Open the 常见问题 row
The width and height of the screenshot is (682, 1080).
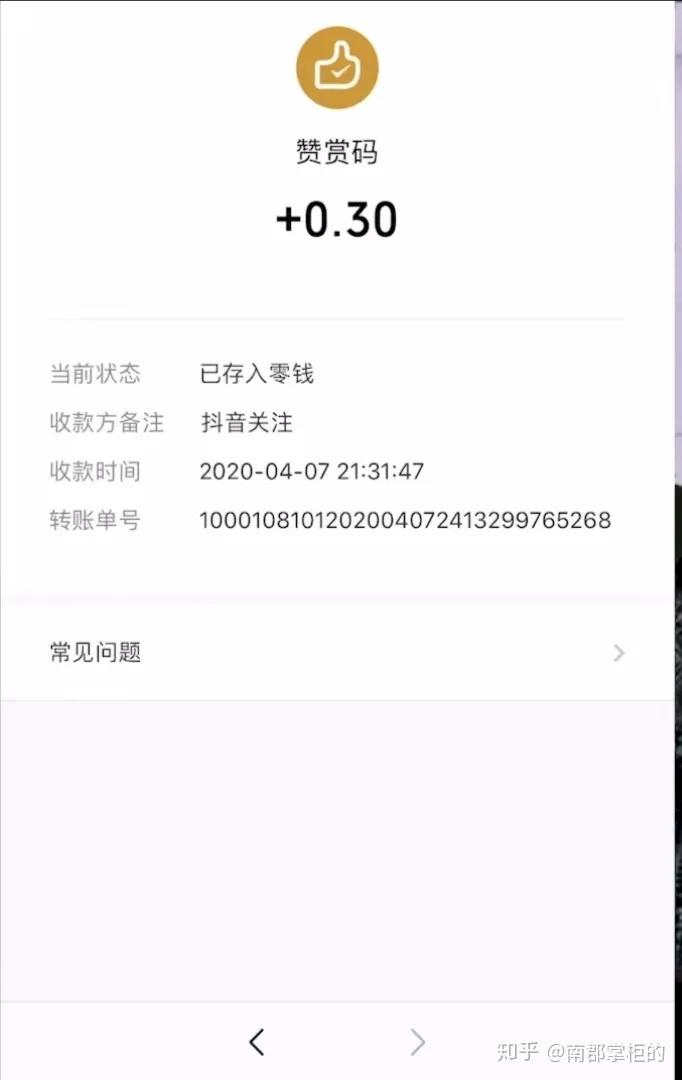pyautogui.click(x=336, y=653)
